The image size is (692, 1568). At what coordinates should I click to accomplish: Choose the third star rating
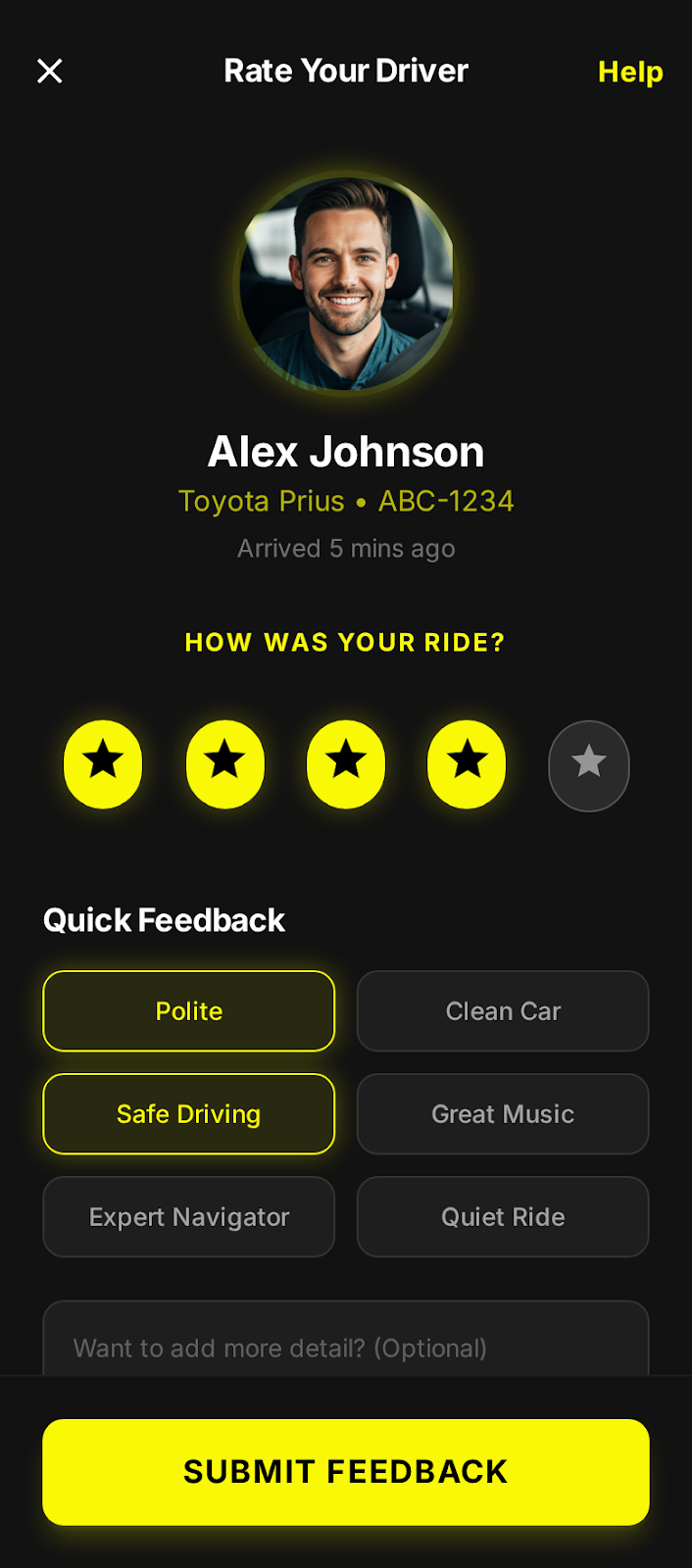(346, 764)
